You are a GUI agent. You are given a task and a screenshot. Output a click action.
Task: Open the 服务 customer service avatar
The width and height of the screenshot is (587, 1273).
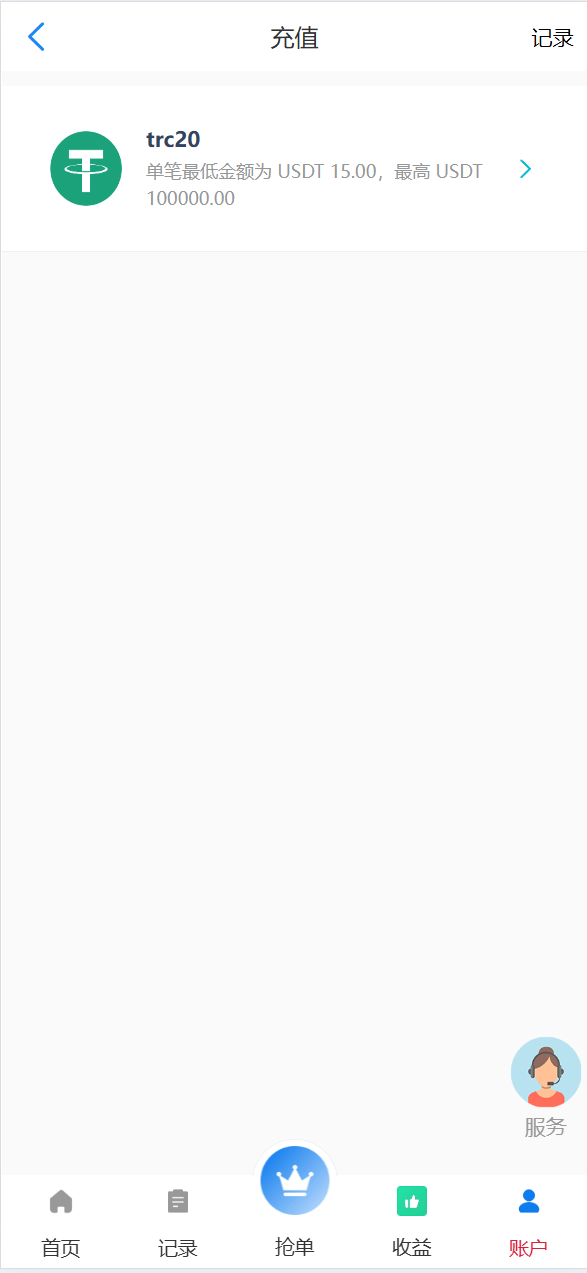tap(545, 1072)
